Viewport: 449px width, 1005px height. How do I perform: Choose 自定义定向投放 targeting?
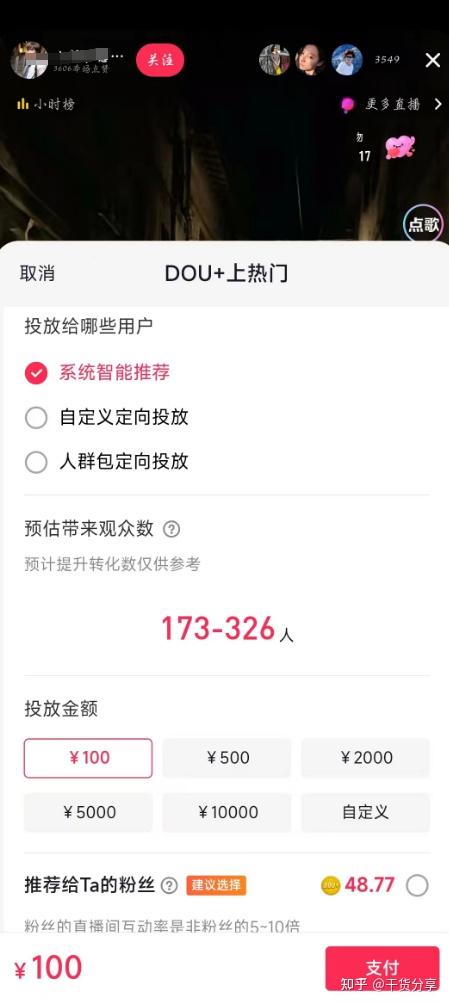[106, 418]
